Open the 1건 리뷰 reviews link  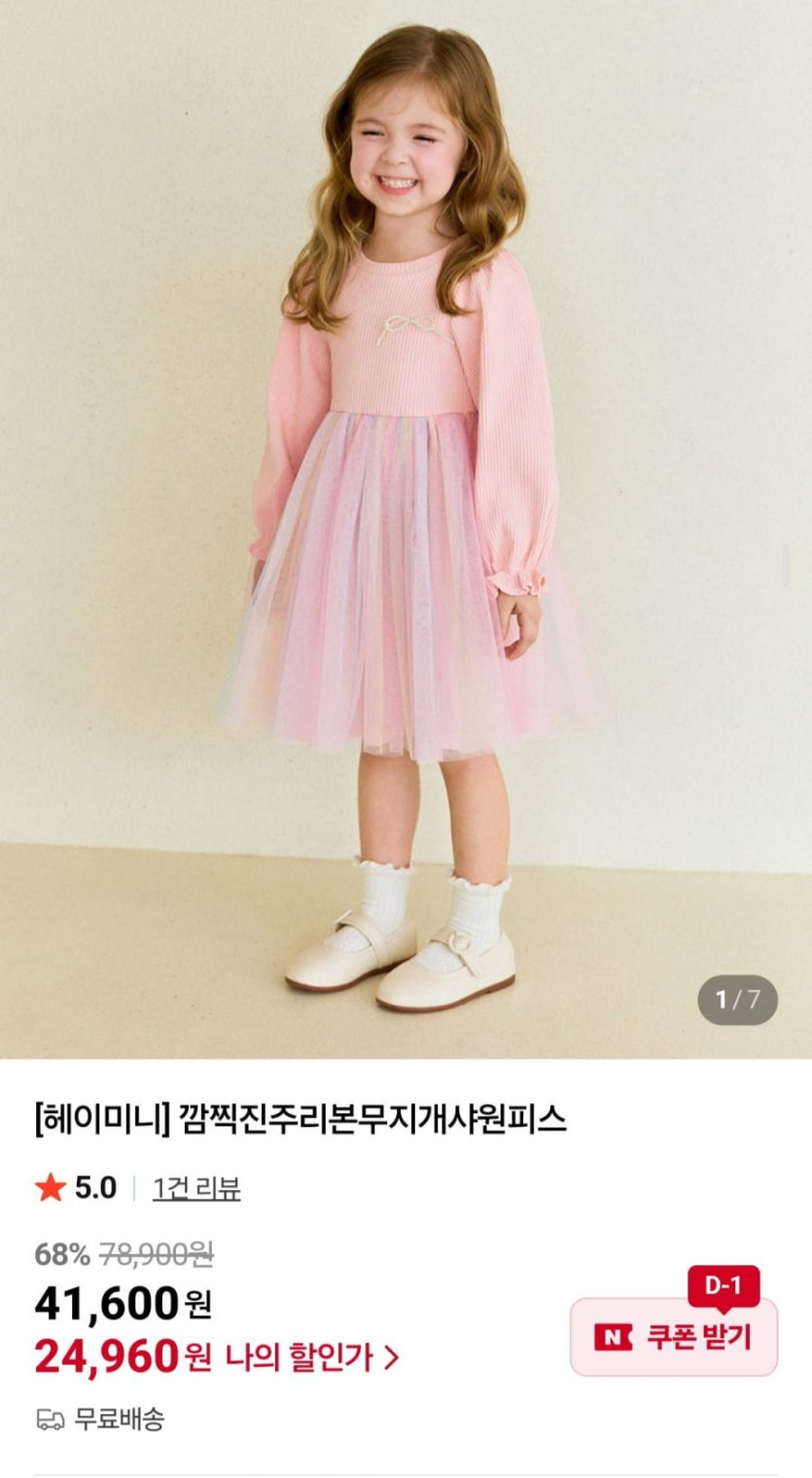(196, 1188)
